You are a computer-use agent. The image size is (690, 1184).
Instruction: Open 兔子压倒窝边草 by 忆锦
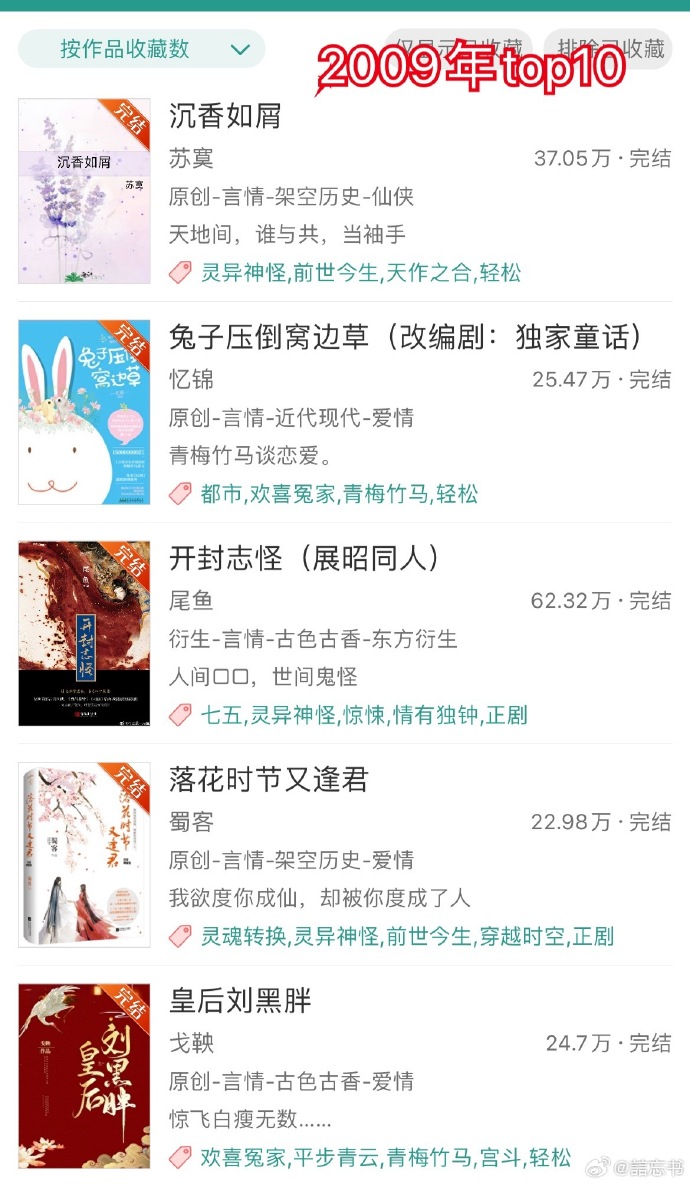coord(405,338)
